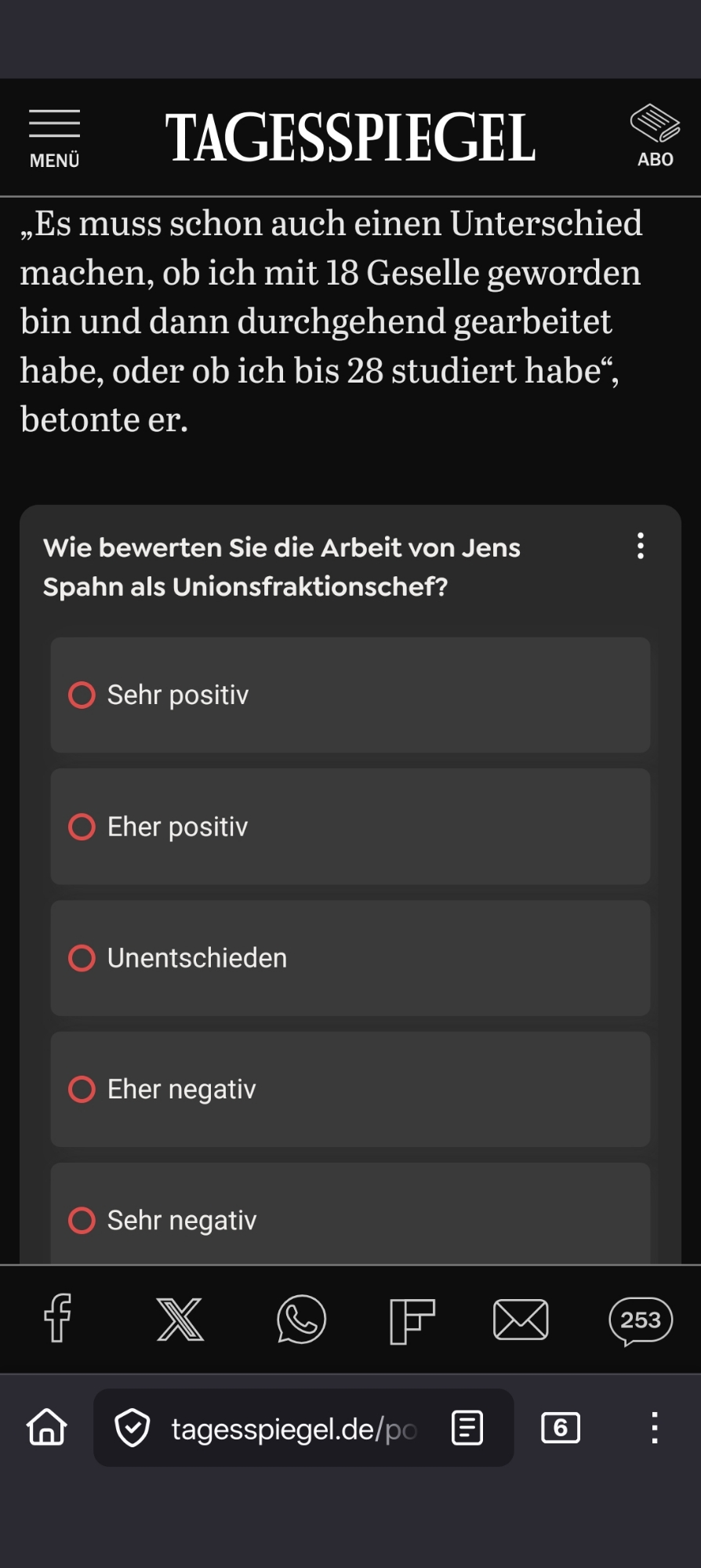The width and height of the screenshot is (701, 1568).
Task: Select the "Sehr positiv" poll option
Action: (x=350, y=695)
